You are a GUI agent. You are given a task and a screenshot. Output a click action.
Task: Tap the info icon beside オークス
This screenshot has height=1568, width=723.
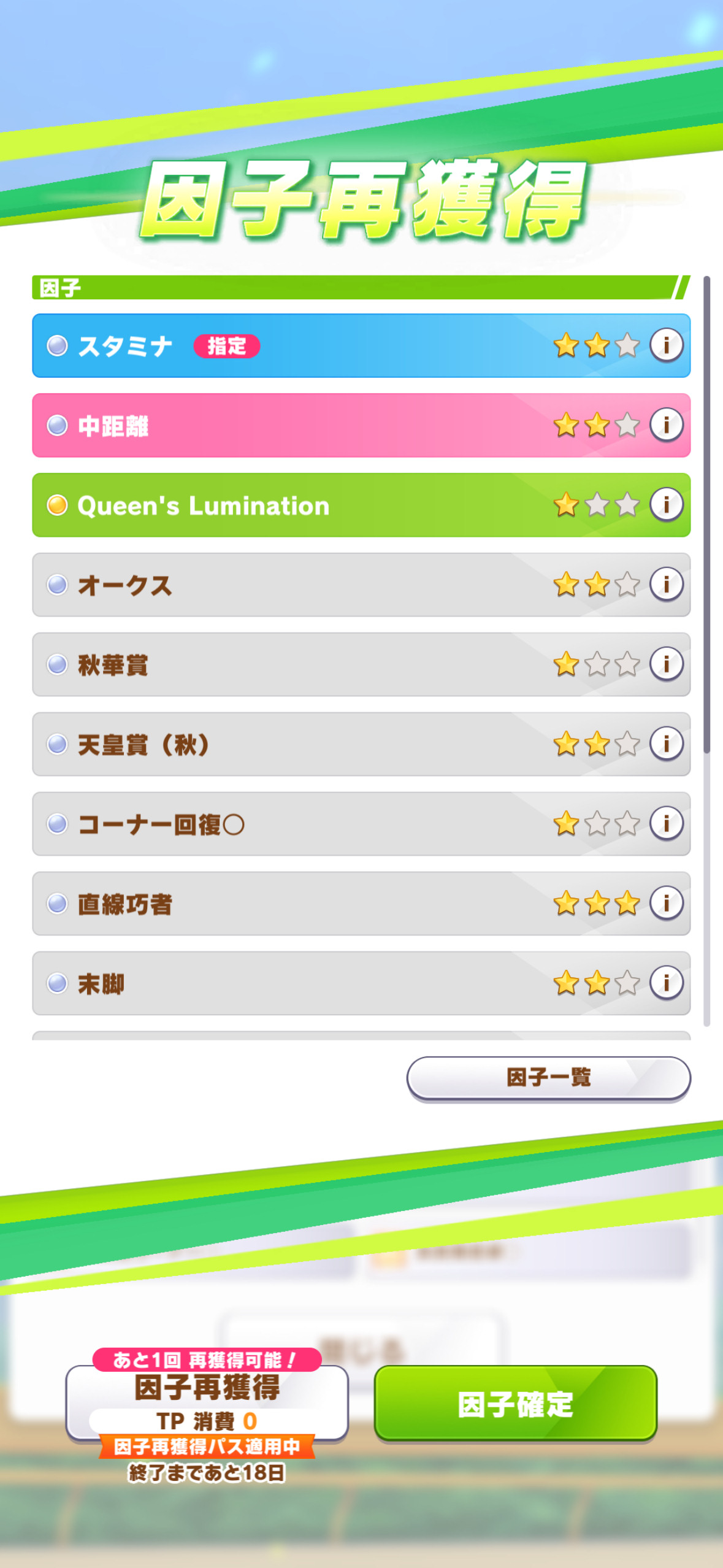pyautogui.click(x=666, y=585)
